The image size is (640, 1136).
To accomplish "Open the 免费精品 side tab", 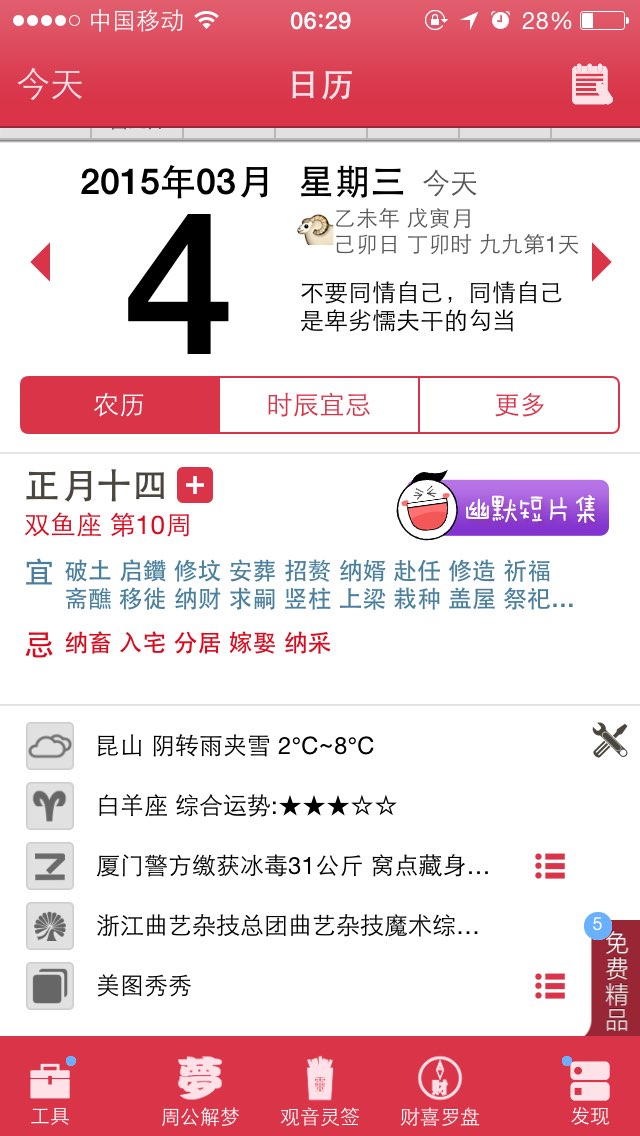I will point(615,978).
